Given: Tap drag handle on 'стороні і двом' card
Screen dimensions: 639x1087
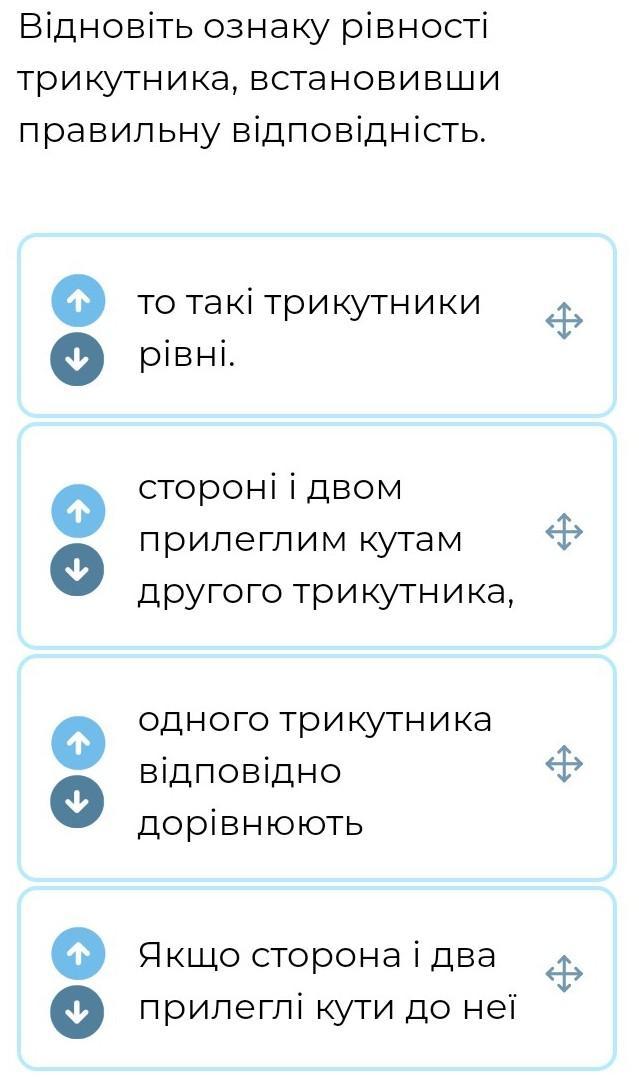Looking at the screenshot, I should (564, 532).
